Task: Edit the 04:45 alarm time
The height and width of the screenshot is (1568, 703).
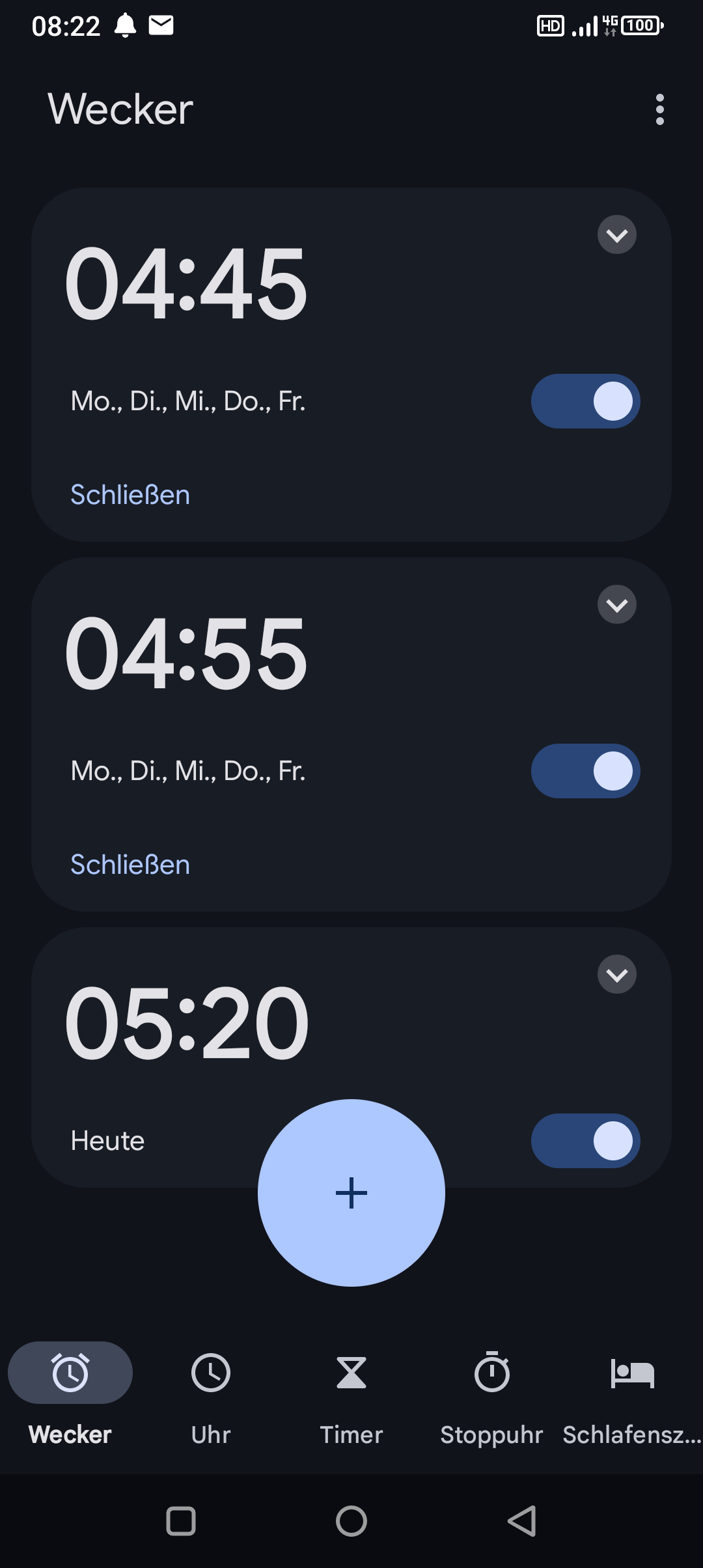Action: [x=186, y=284]
